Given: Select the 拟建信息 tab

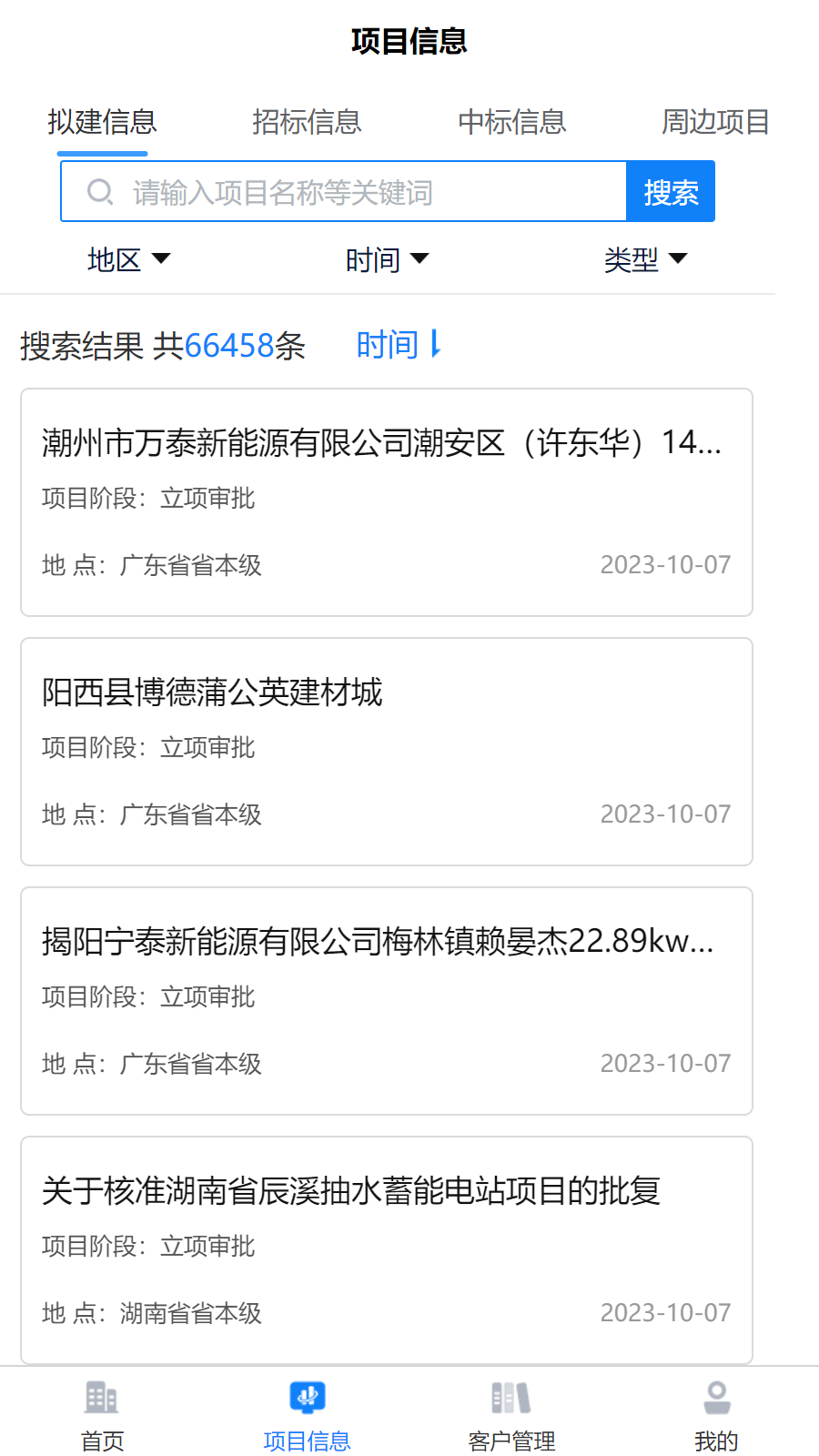Looking at the screenshot, I should coord(102,122).
